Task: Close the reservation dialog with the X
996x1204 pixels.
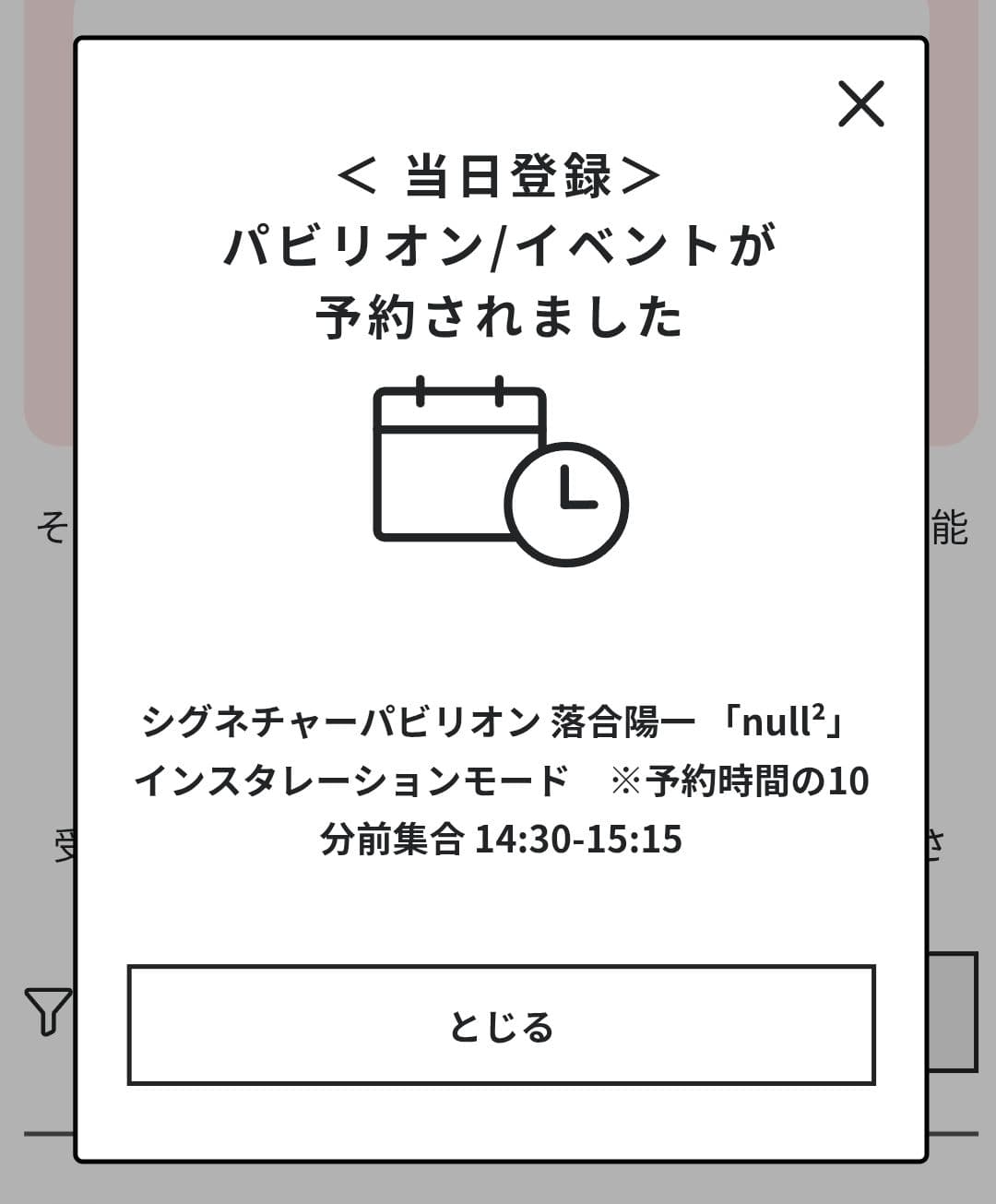Action: (x=860, y=103)
